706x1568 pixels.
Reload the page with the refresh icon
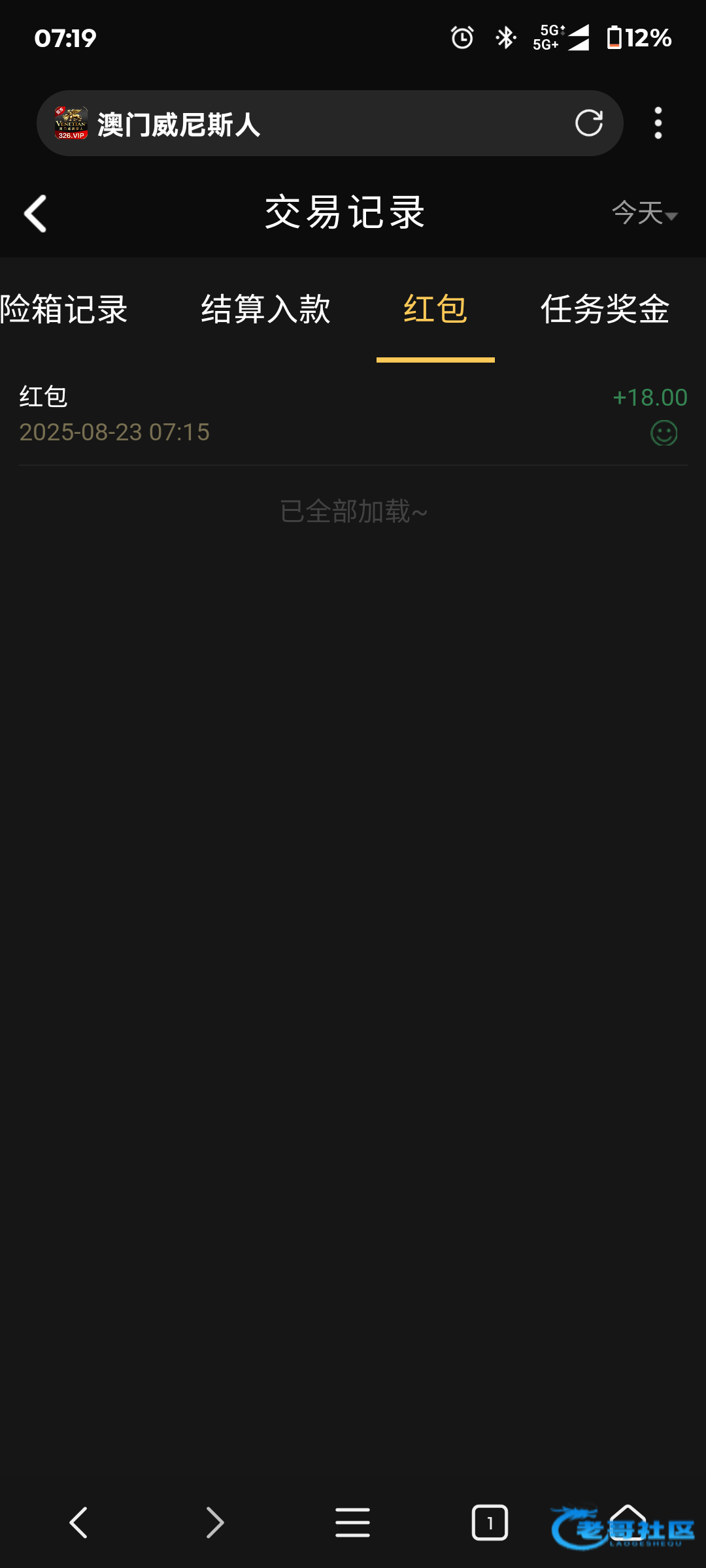588,123
